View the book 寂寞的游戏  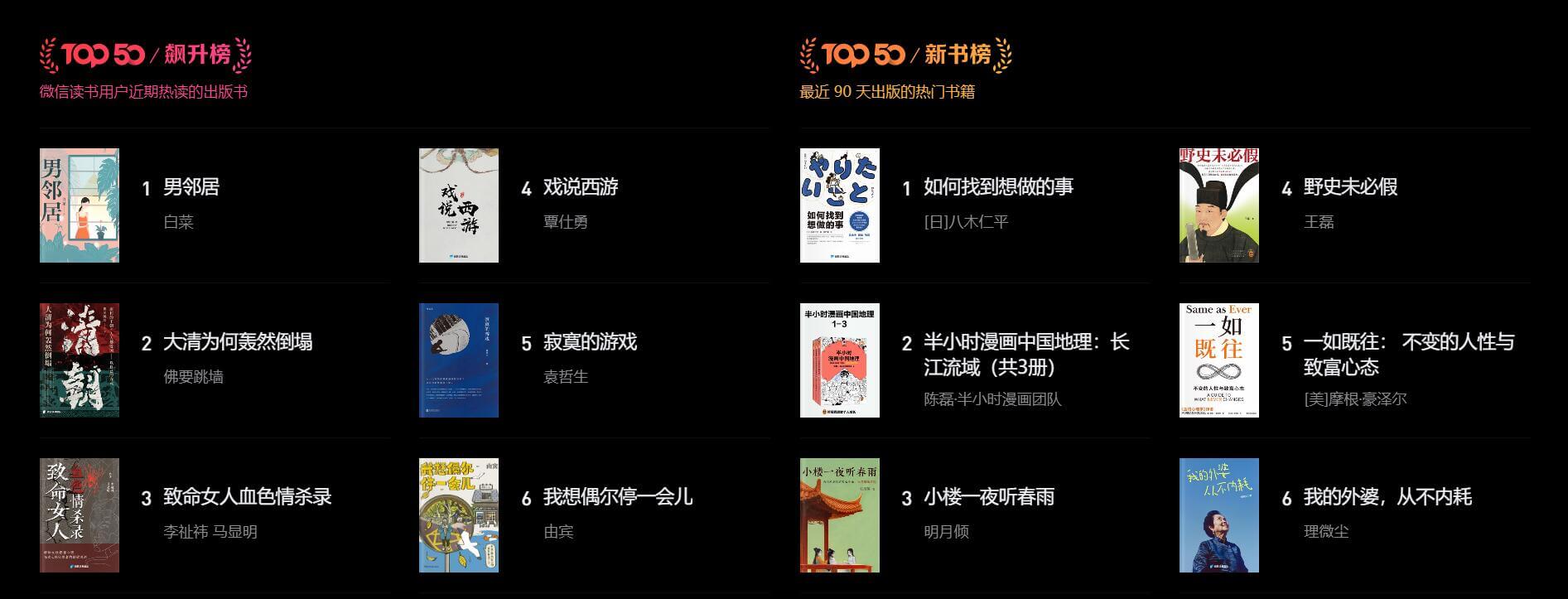point(590,342)
